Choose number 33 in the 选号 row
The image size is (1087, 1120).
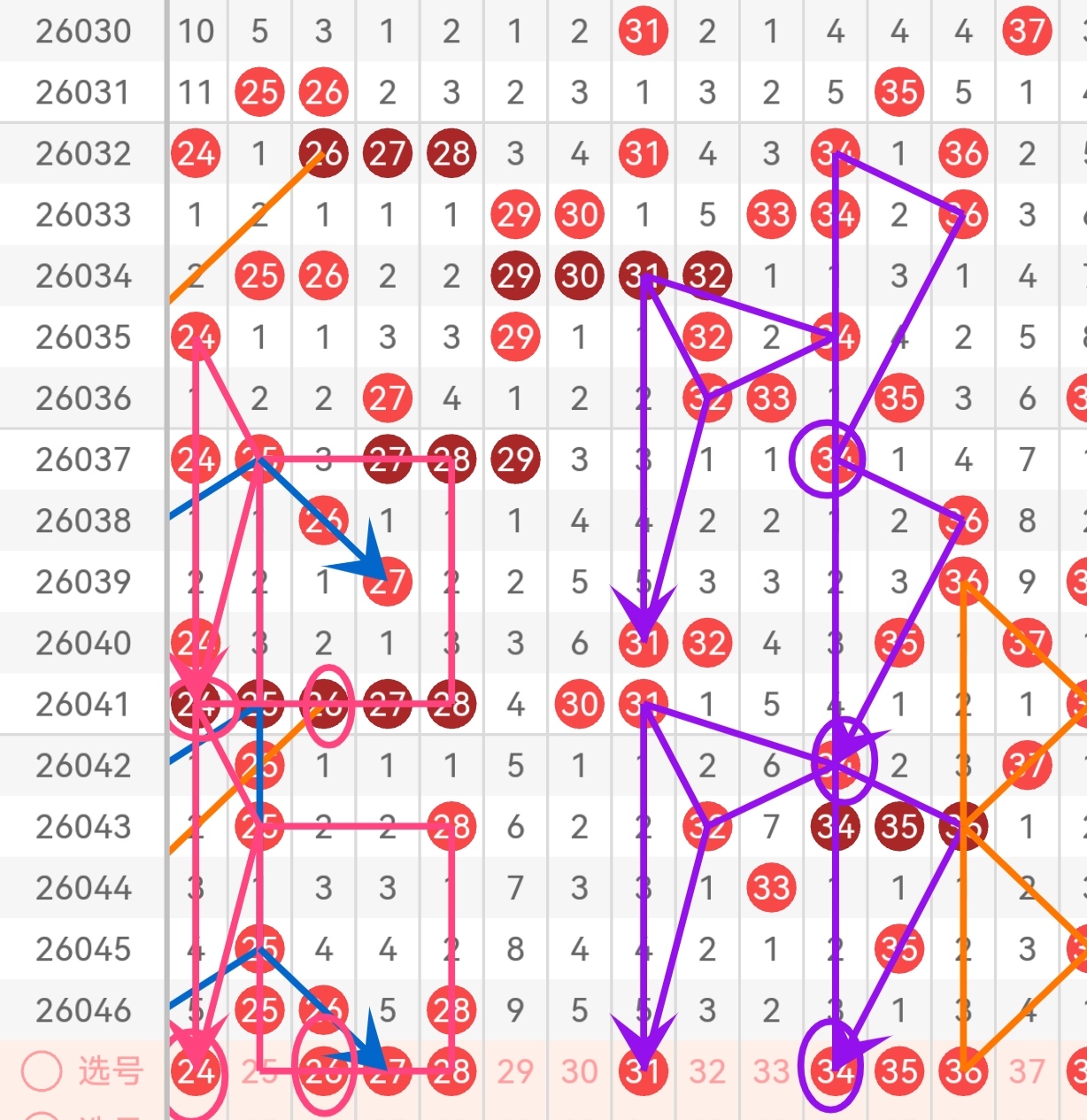click(x=771, y=1071)
